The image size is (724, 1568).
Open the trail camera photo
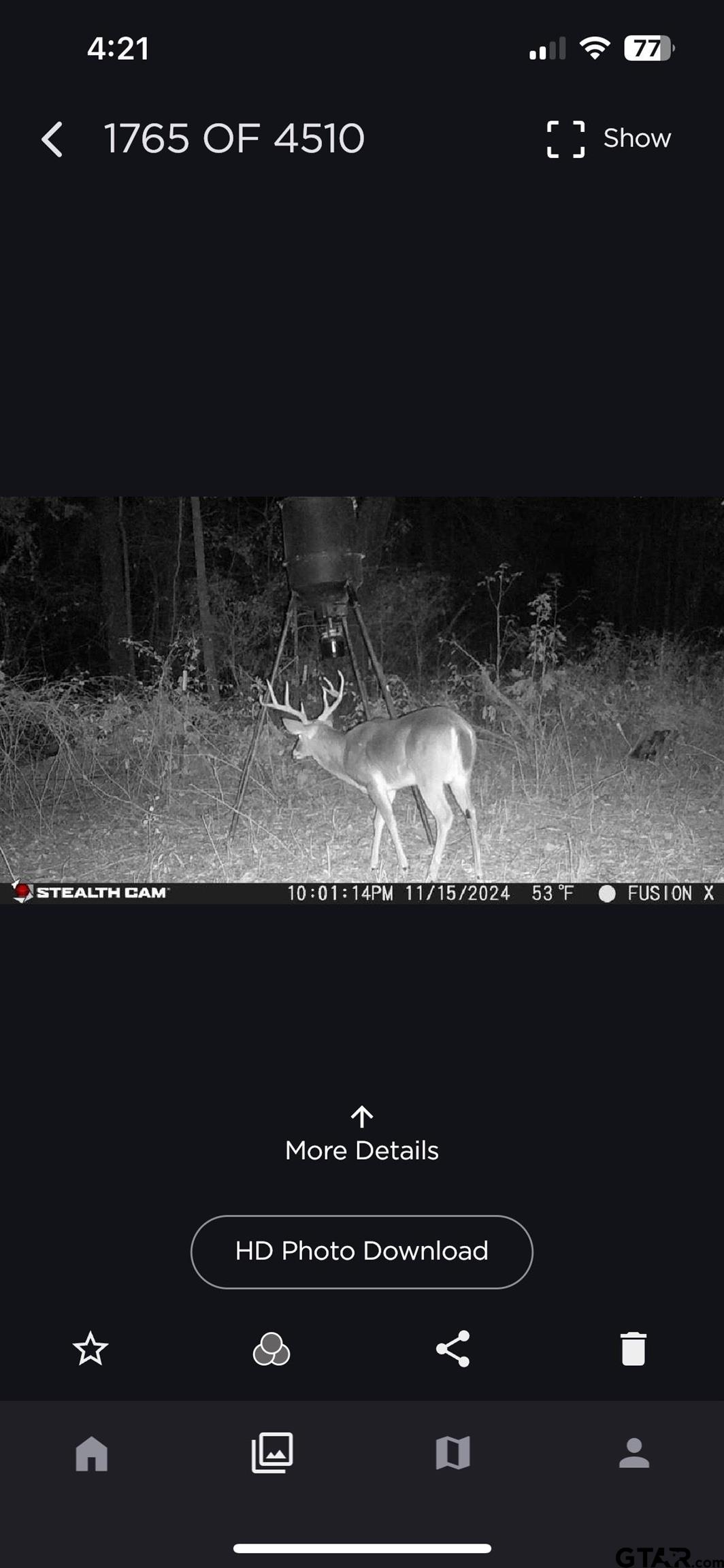(x=362, y=691)
